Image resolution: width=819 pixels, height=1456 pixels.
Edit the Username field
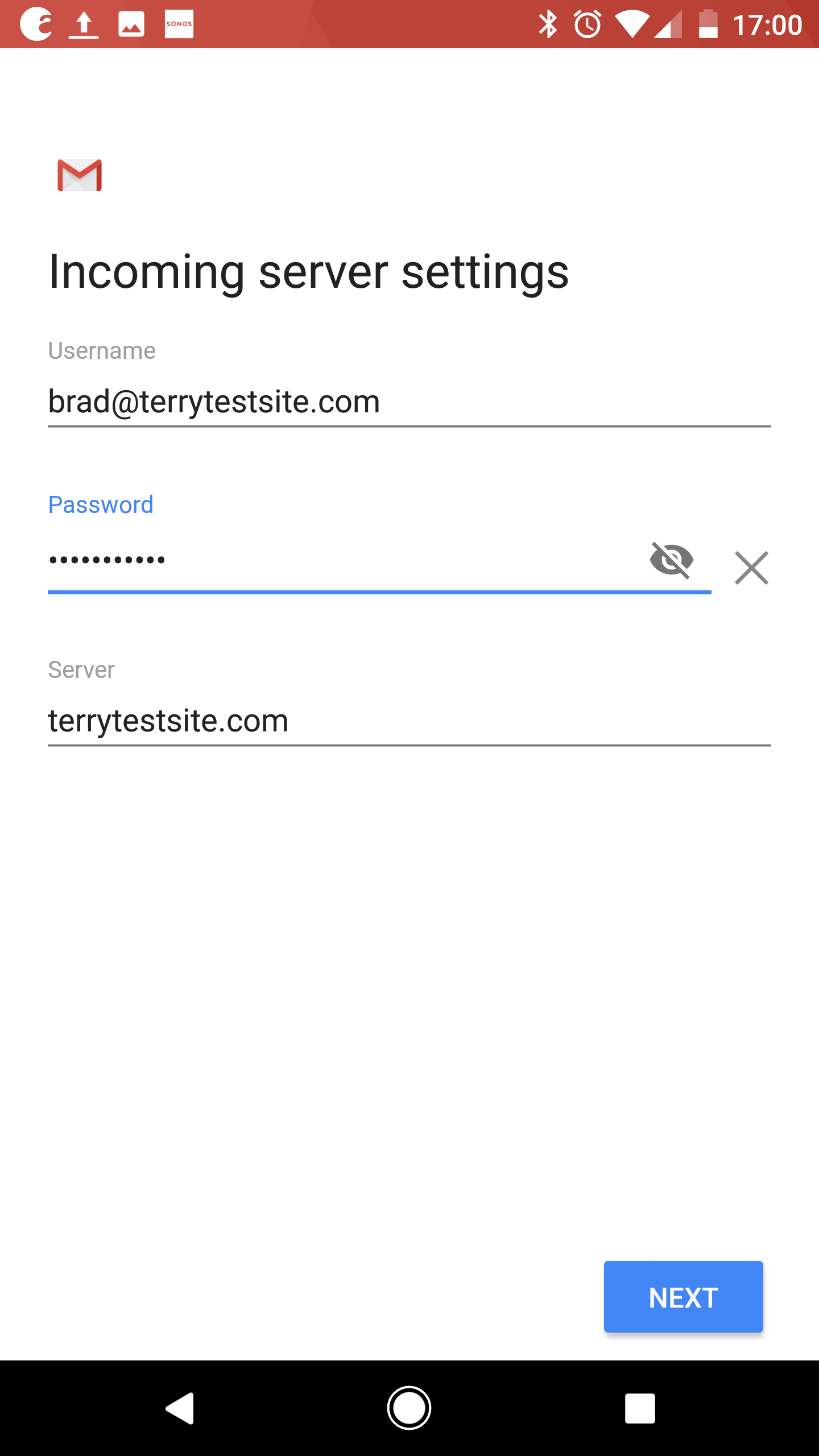coord(409,402)
